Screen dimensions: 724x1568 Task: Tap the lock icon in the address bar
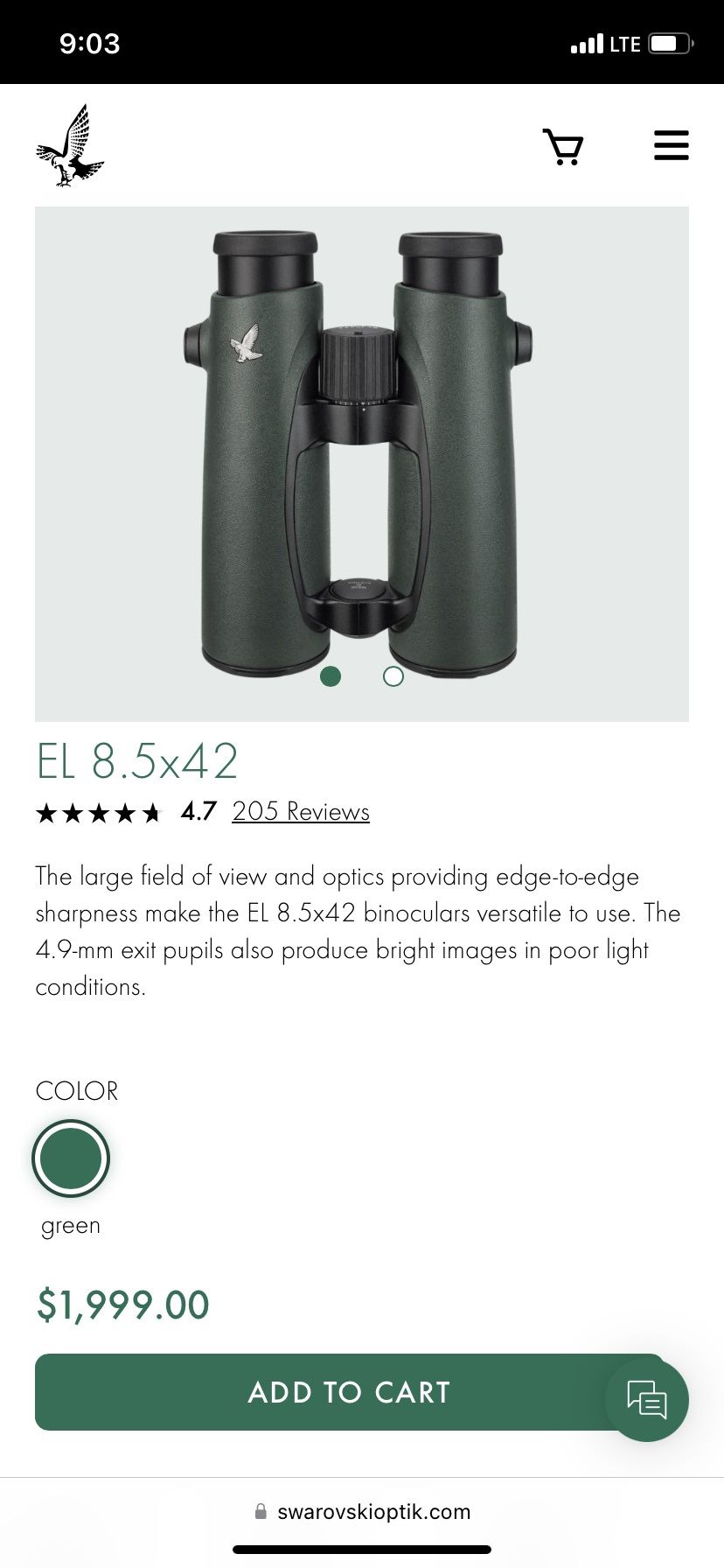(260, 1511)
